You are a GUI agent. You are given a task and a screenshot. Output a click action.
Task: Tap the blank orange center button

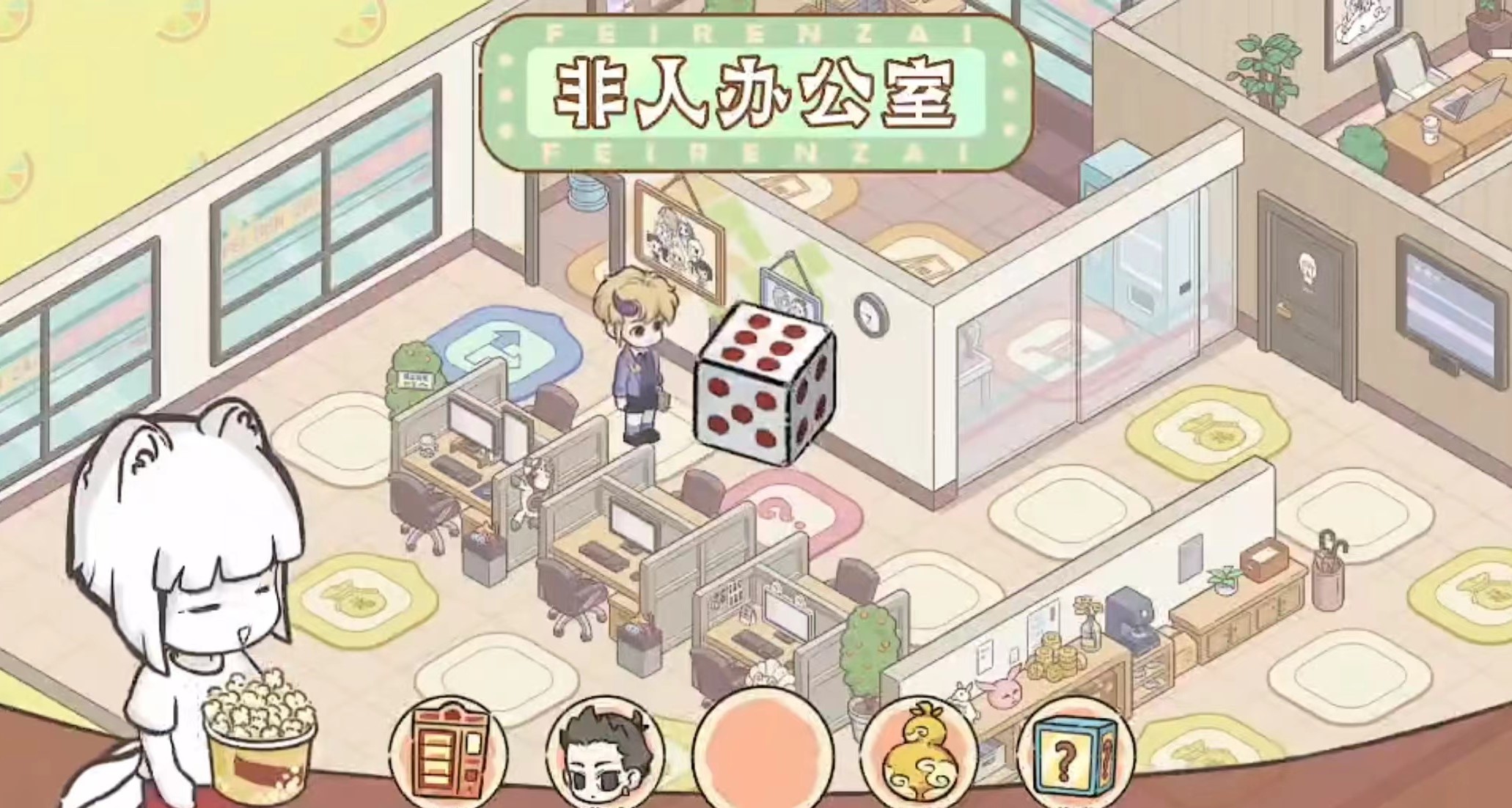point(763,755)
